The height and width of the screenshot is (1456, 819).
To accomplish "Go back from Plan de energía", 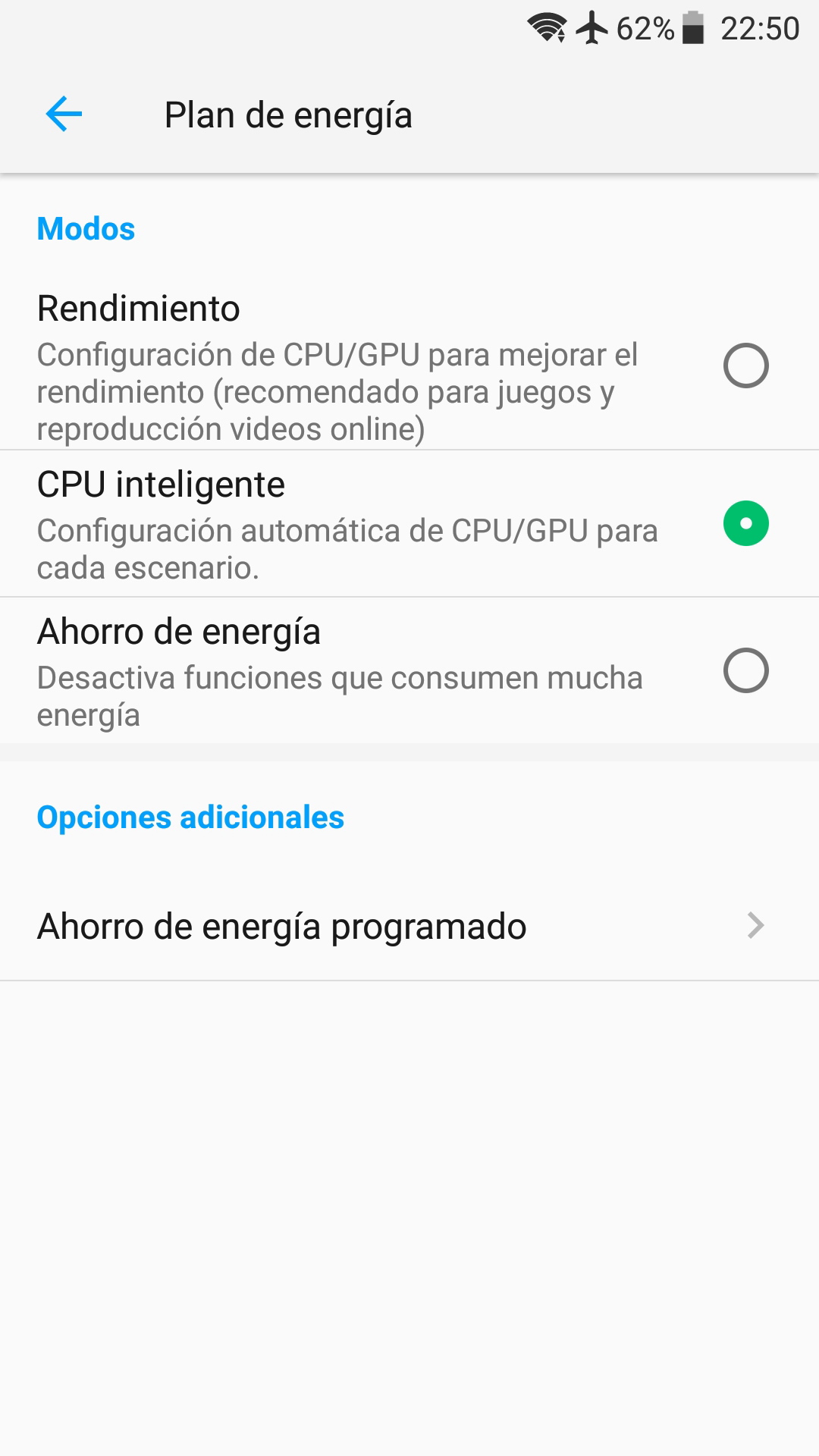I will click(x=64, y=115).
